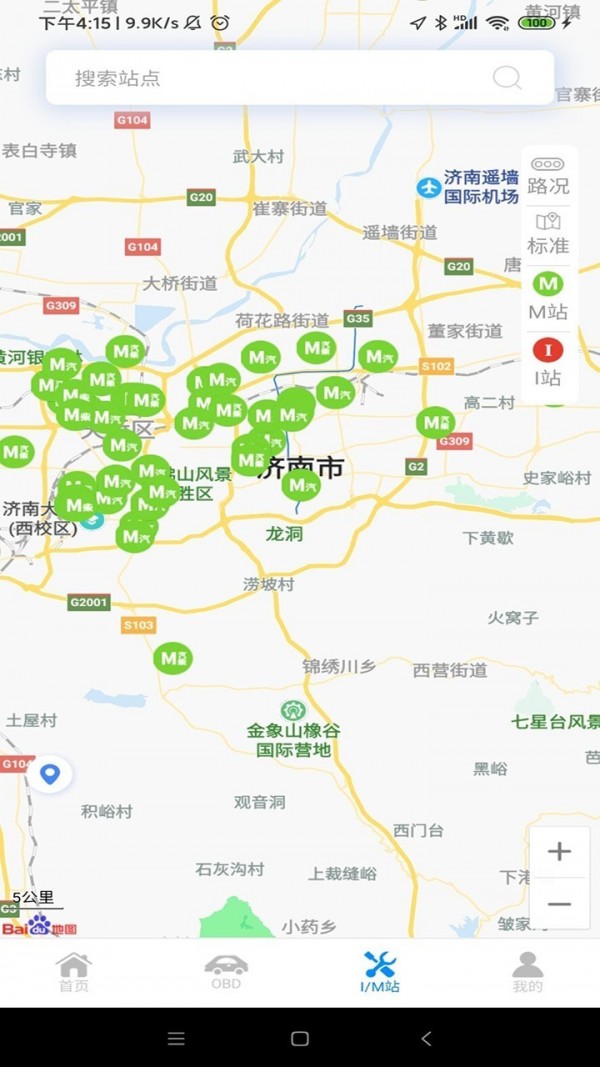Locate my position on the map
This screenshot has width=600, height=1067.
pos(49,773)
